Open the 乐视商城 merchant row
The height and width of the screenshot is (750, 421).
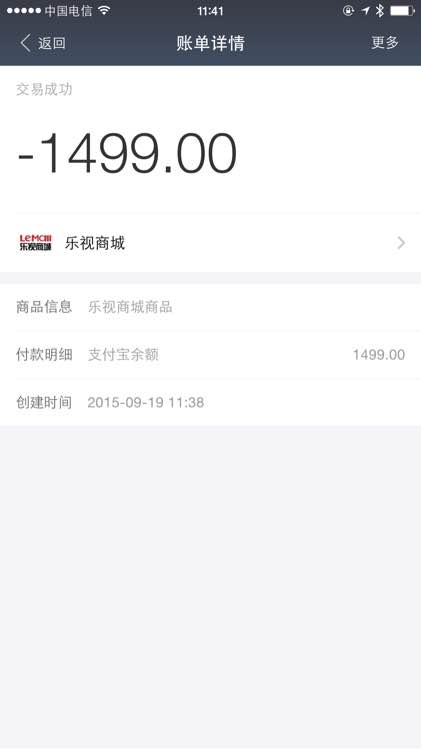pyautogui.click(x=210, y=243)
